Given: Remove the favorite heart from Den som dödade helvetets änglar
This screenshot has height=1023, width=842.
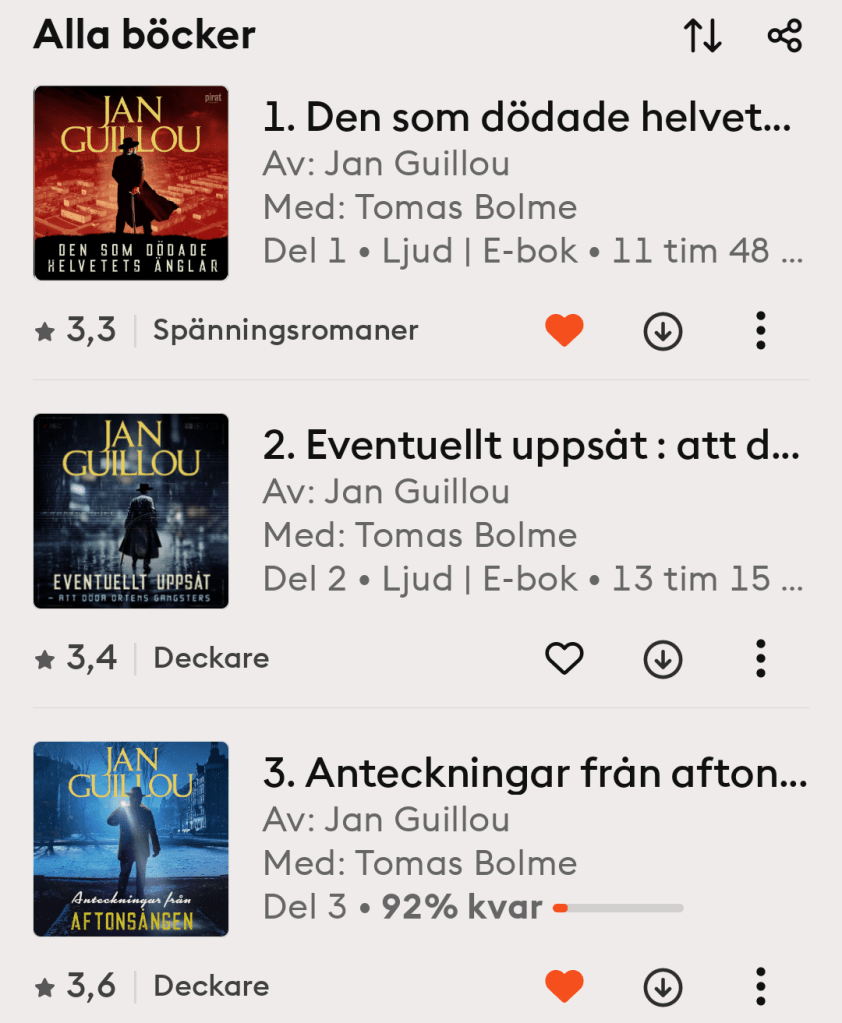Looking at the screenshot, I should pos(564,330).
